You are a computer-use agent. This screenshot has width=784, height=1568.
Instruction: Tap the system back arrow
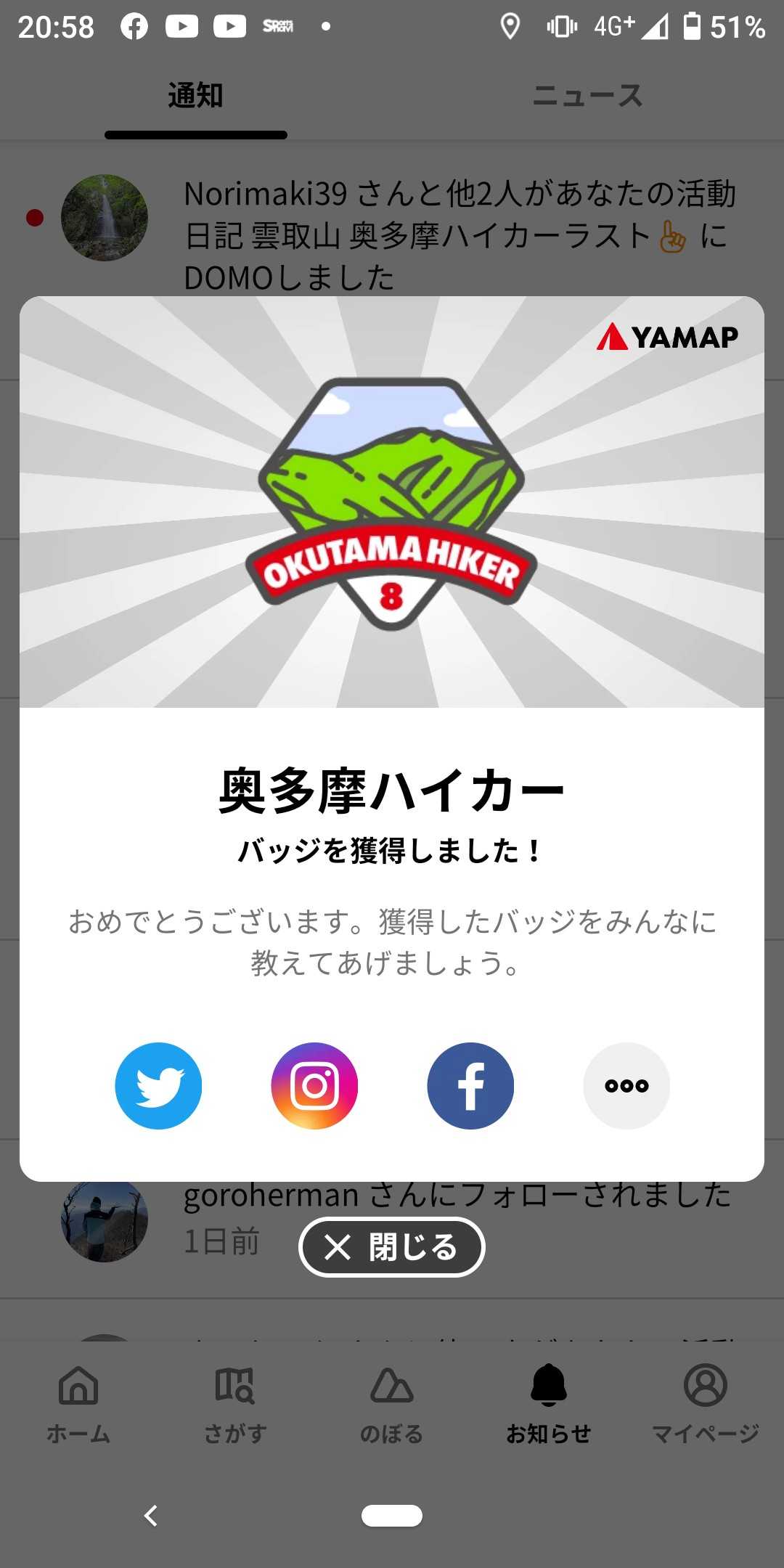150,1516
